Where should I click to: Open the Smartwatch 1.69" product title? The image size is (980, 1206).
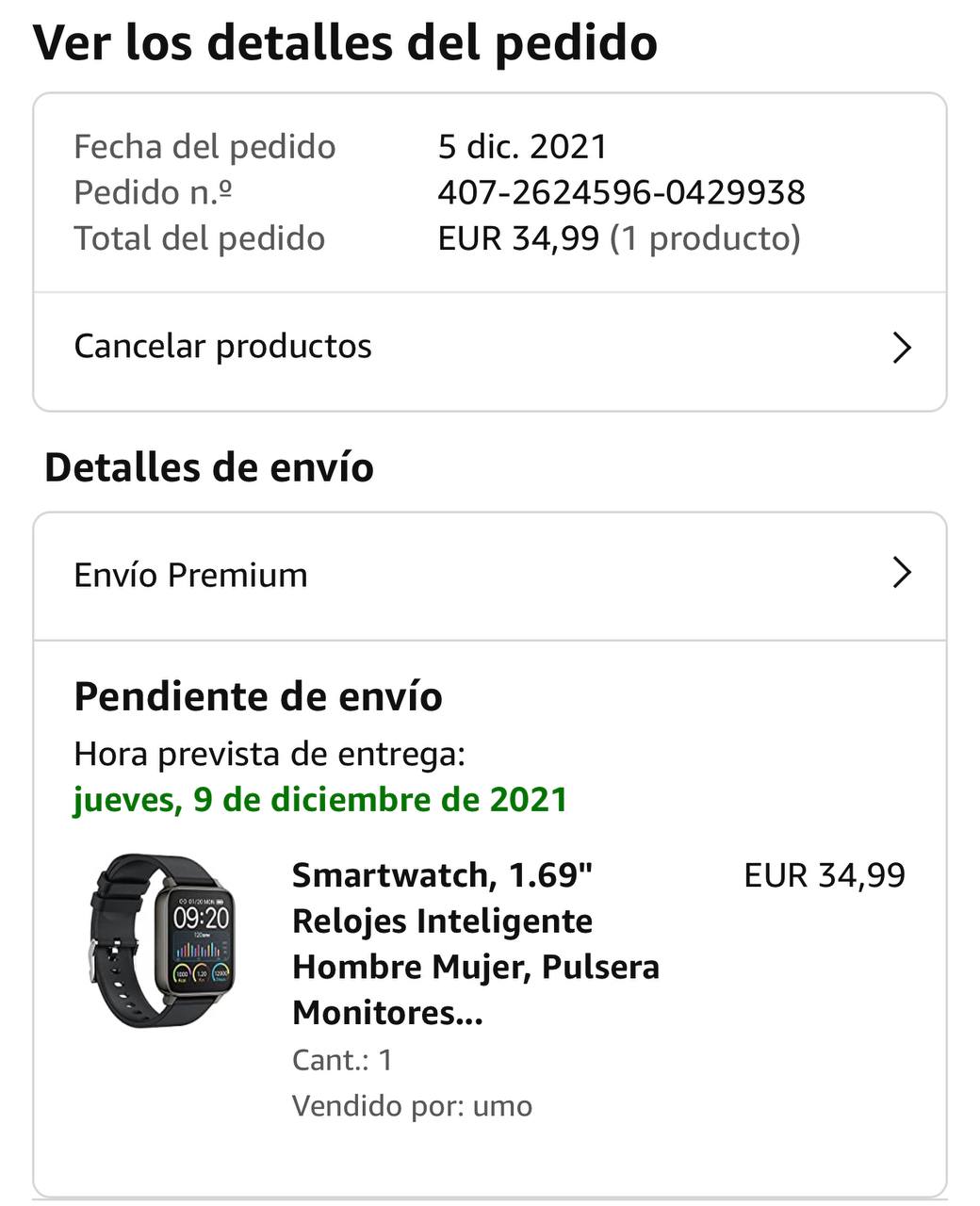475,943
